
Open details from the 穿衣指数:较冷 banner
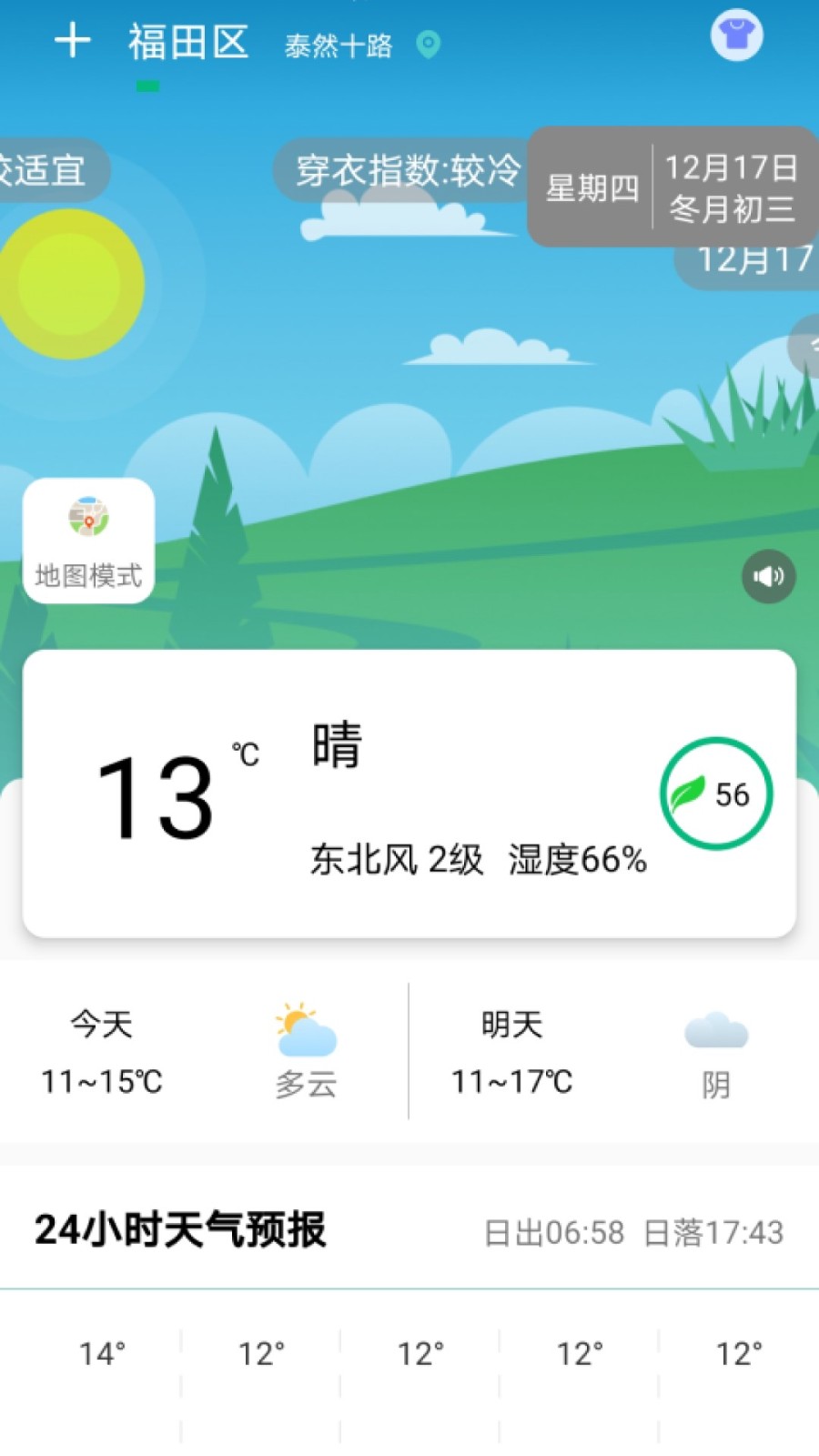pos(408,169)
